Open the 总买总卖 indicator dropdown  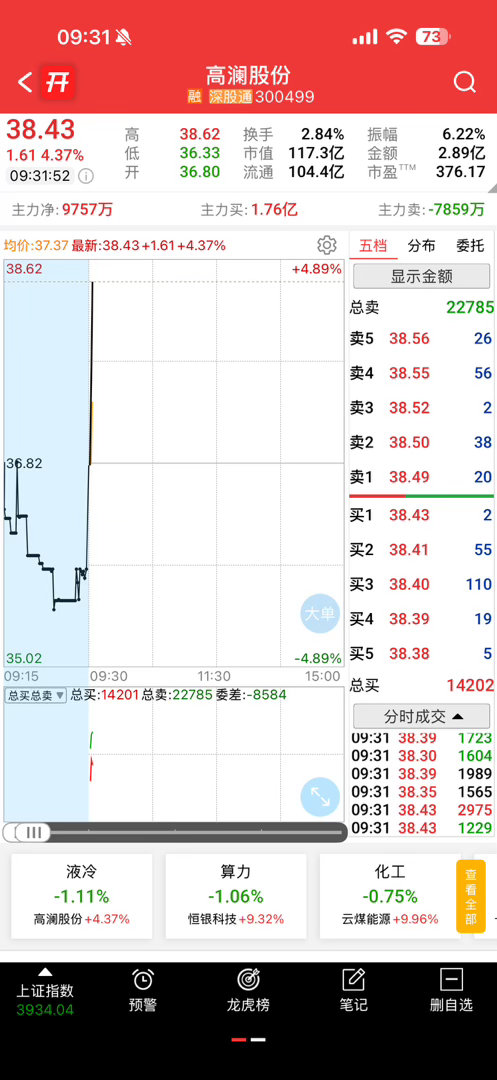point(36,696)
